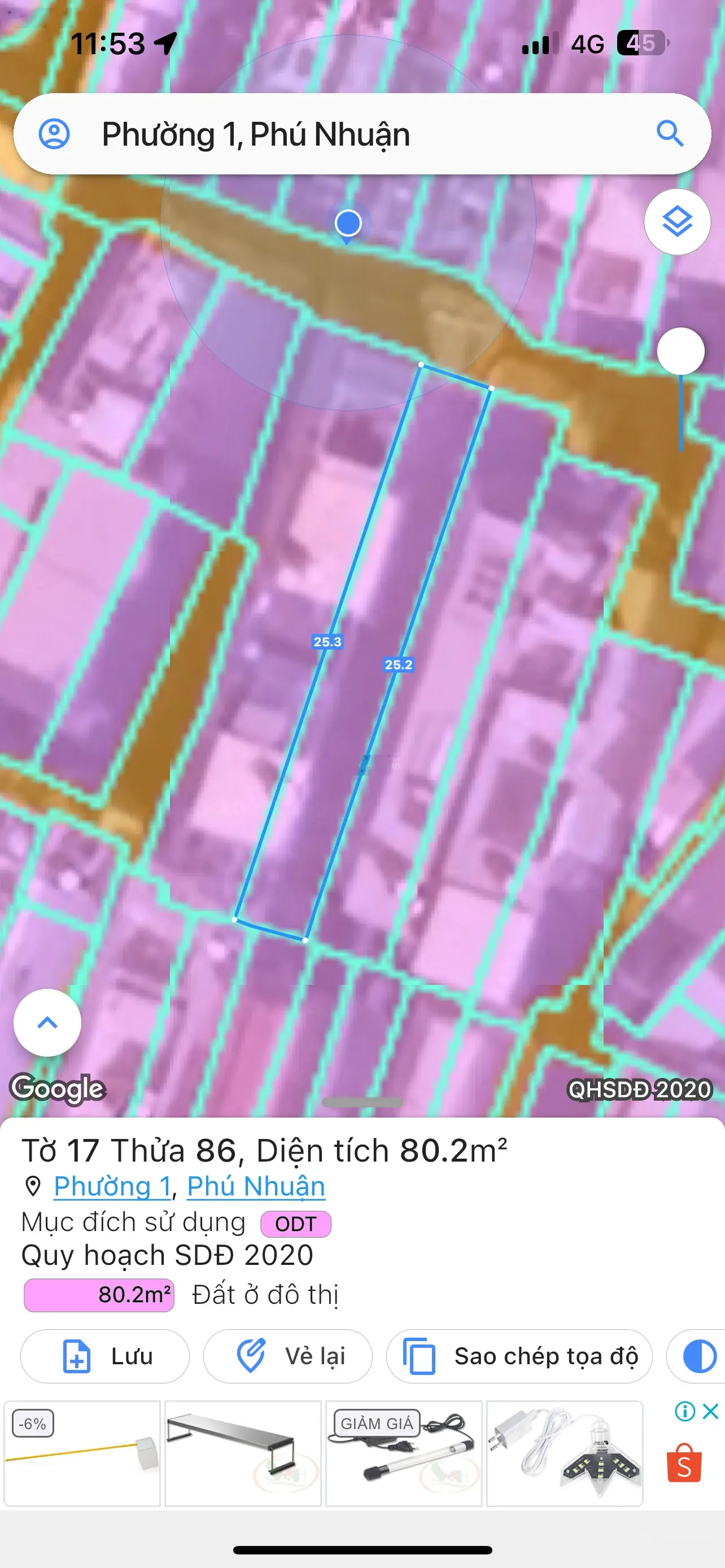Screen dimensions: 725x1568
Task: Open the Shopee ad logo
Action: tap(684, 1464)
